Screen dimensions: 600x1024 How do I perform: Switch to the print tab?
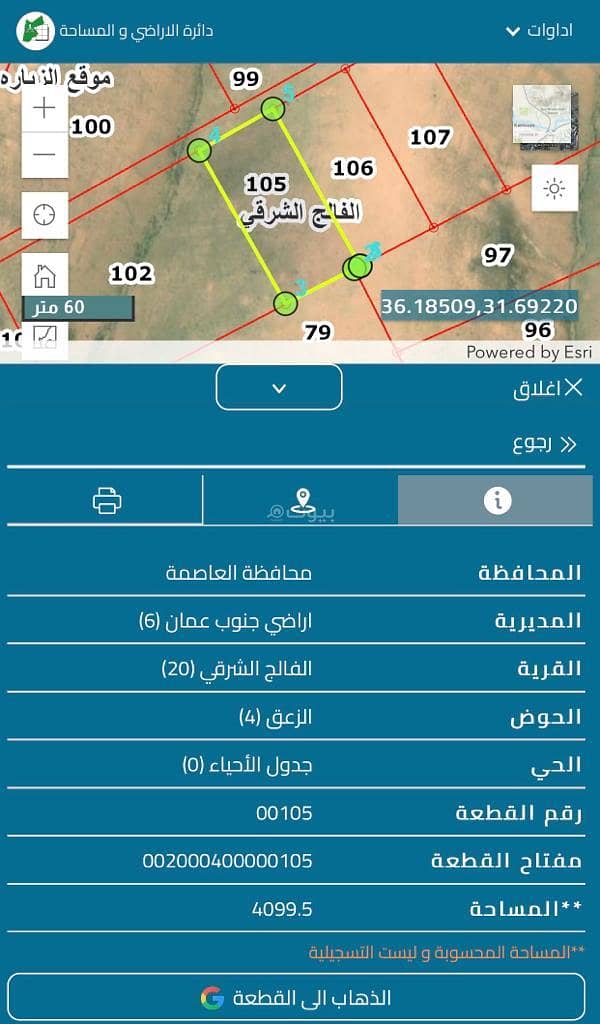point(106,500)
